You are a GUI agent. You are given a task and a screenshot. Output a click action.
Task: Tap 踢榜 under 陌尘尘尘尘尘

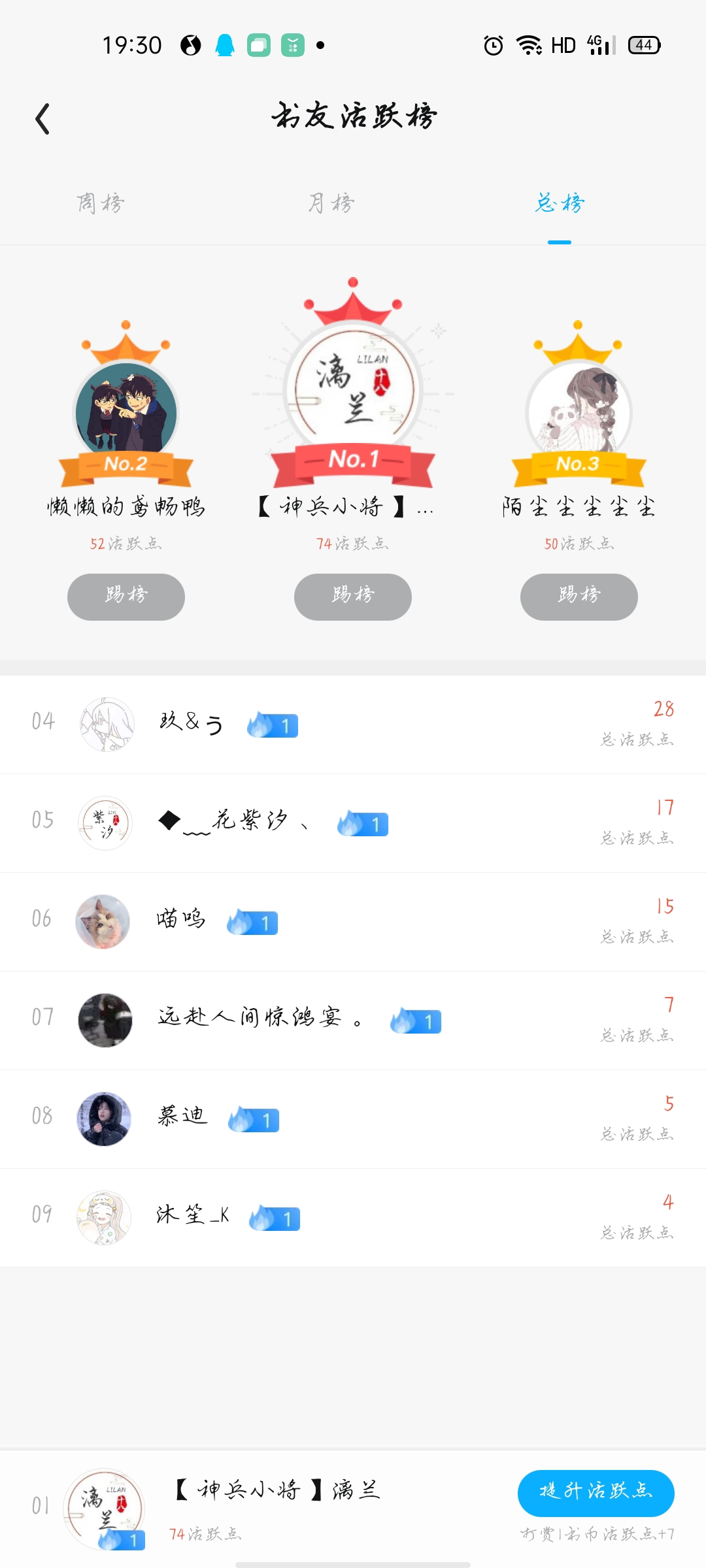pyautogui.click(x=579, y=596)
